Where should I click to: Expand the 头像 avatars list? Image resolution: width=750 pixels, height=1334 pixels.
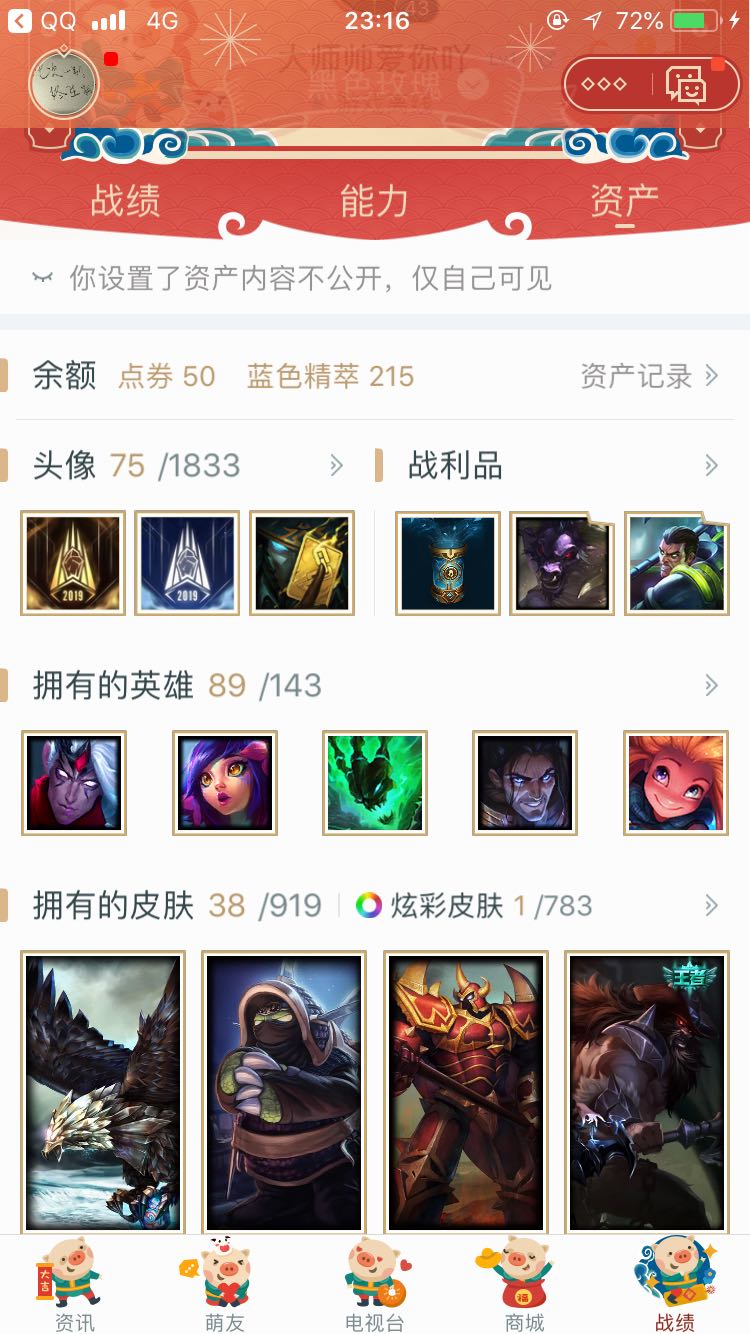click(x=336, y=465)
